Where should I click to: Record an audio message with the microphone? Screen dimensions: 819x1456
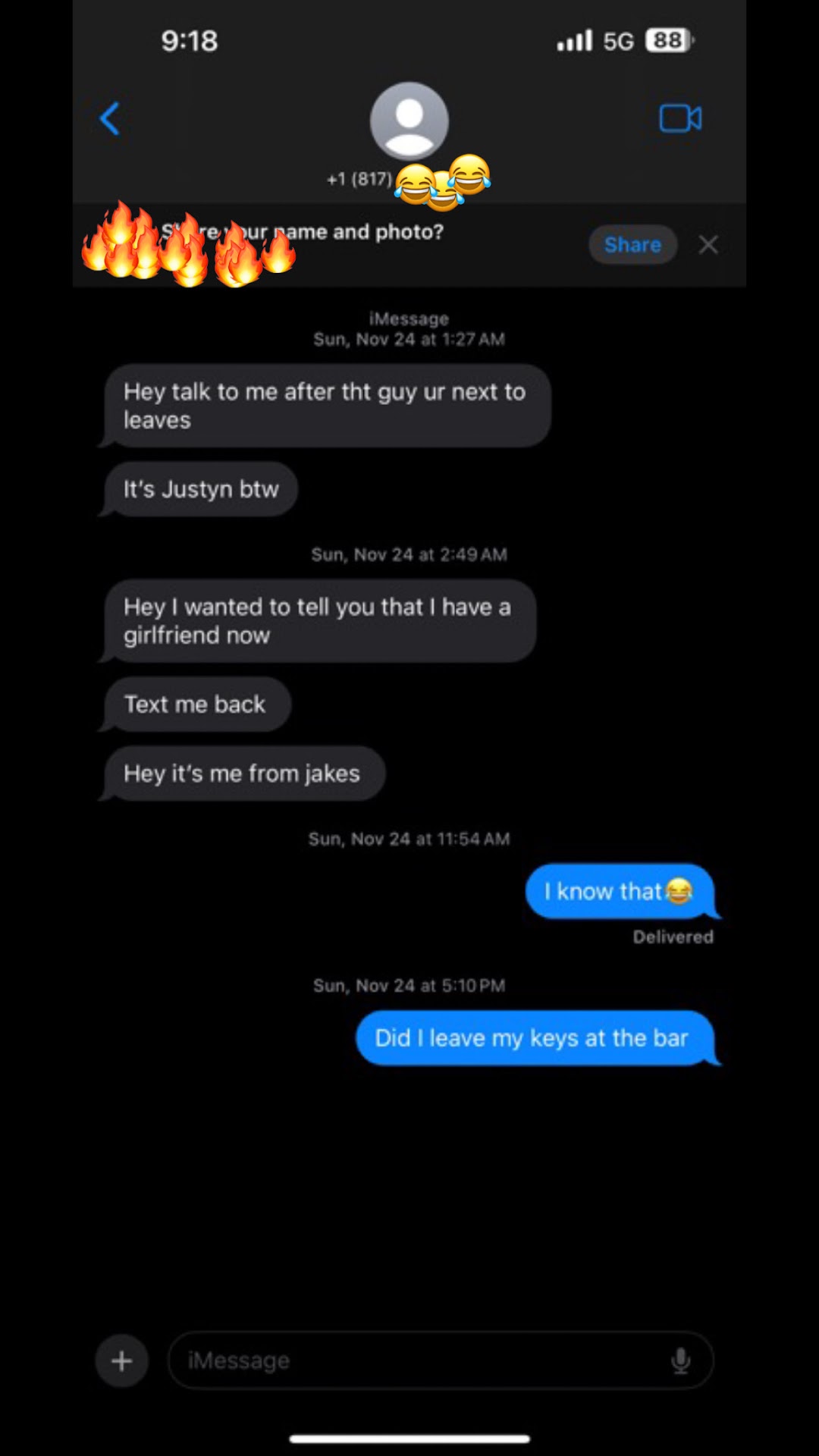(x=680, y=1360)
